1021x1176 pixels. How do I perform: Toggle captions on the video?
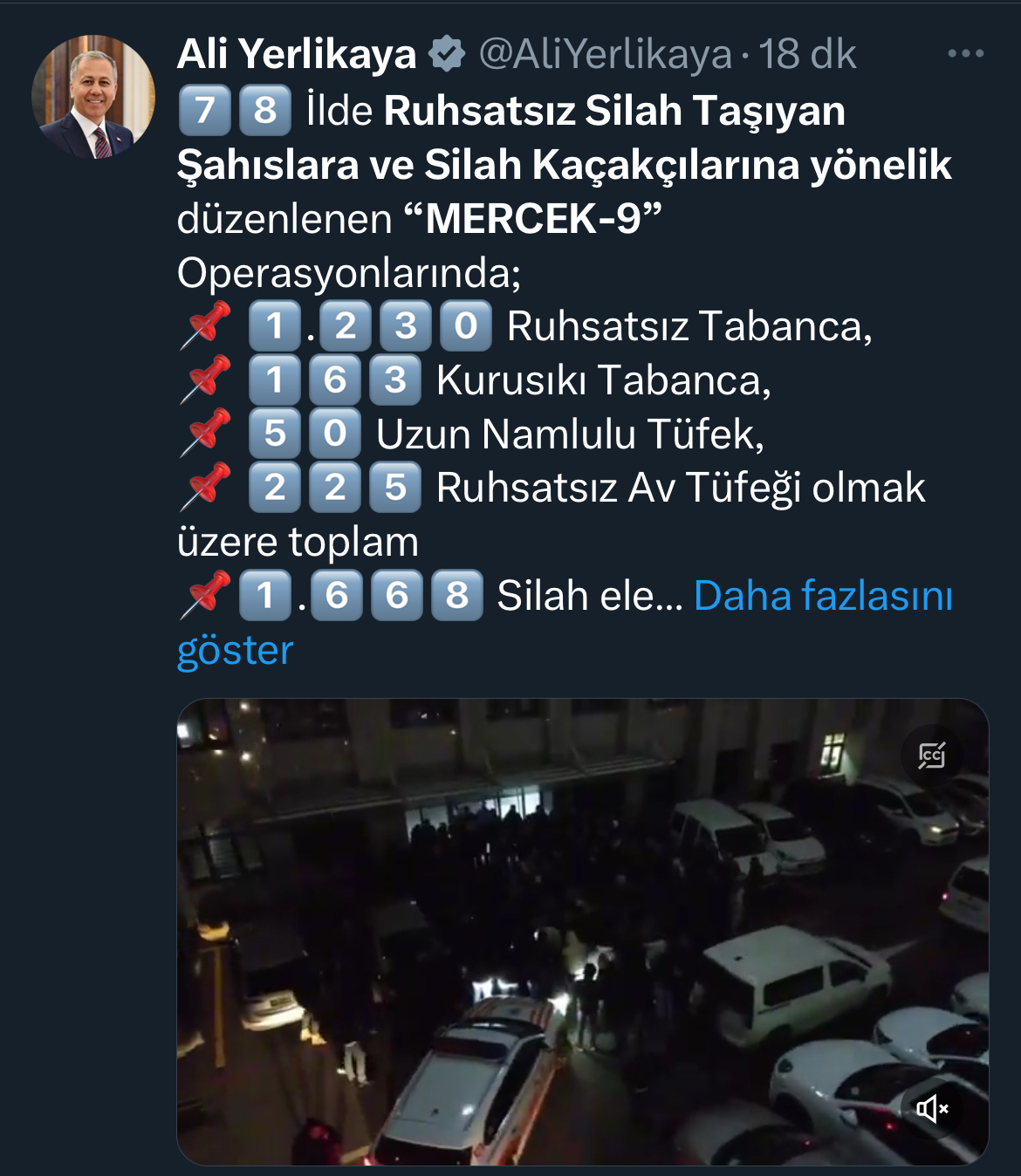[931, 756]
